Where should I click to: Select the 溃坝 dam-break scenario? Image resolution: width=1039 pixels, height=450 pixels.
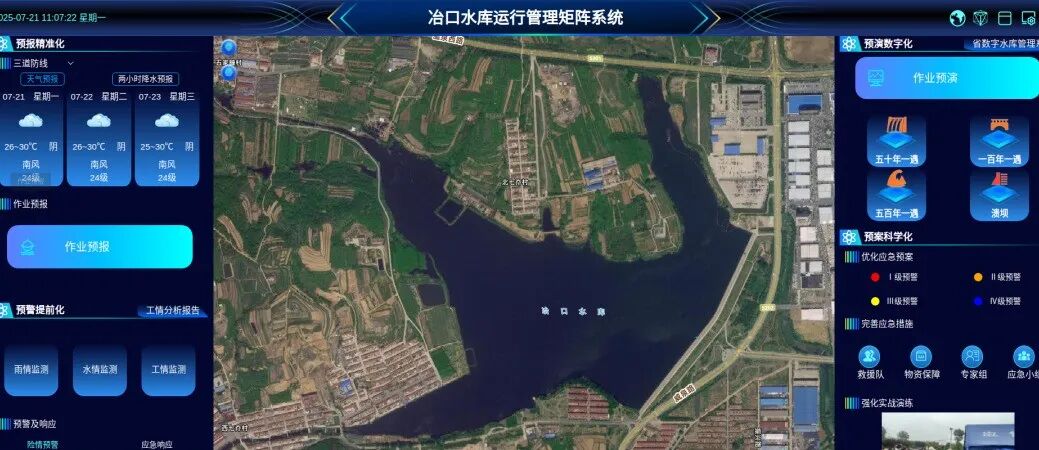pos(999,195)
